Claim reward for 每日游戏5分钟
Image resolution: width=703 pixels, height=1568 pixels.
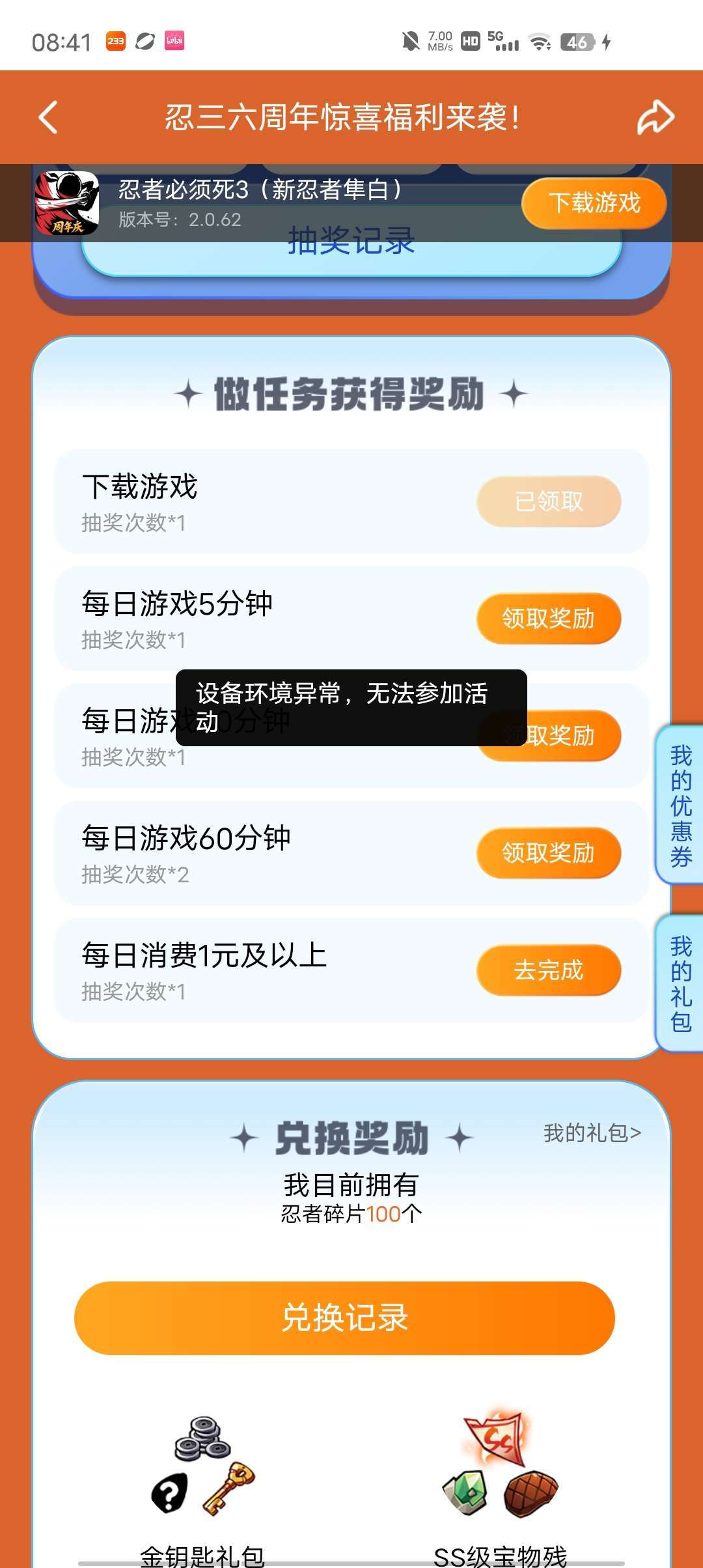(549, 618)
